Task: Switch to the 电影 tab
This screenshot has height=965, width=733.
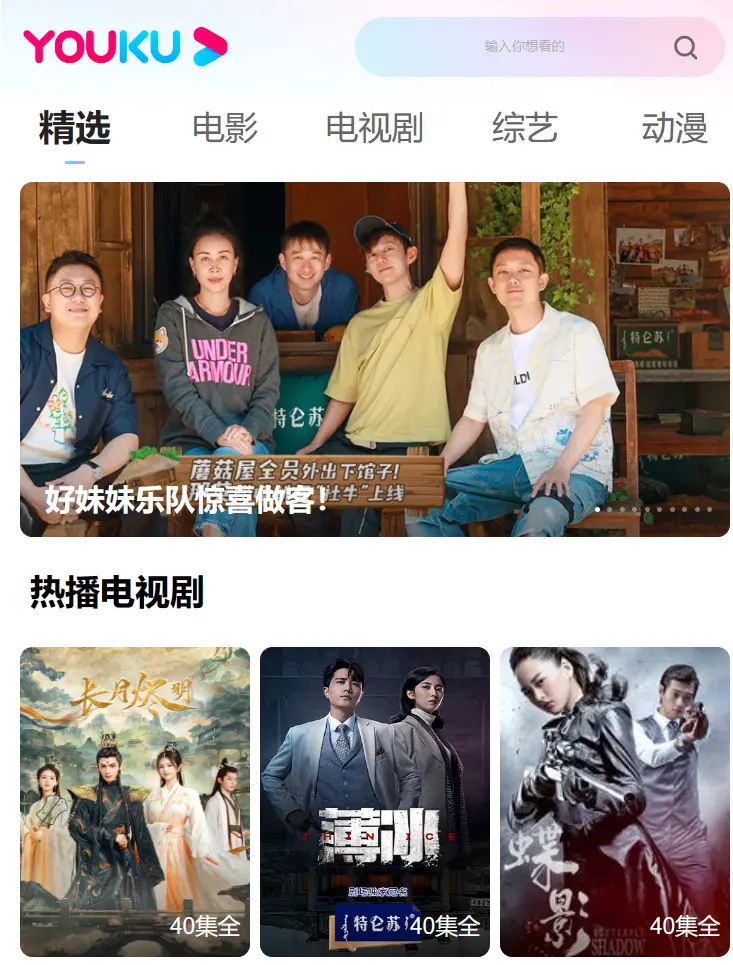Action: (225, 128)
